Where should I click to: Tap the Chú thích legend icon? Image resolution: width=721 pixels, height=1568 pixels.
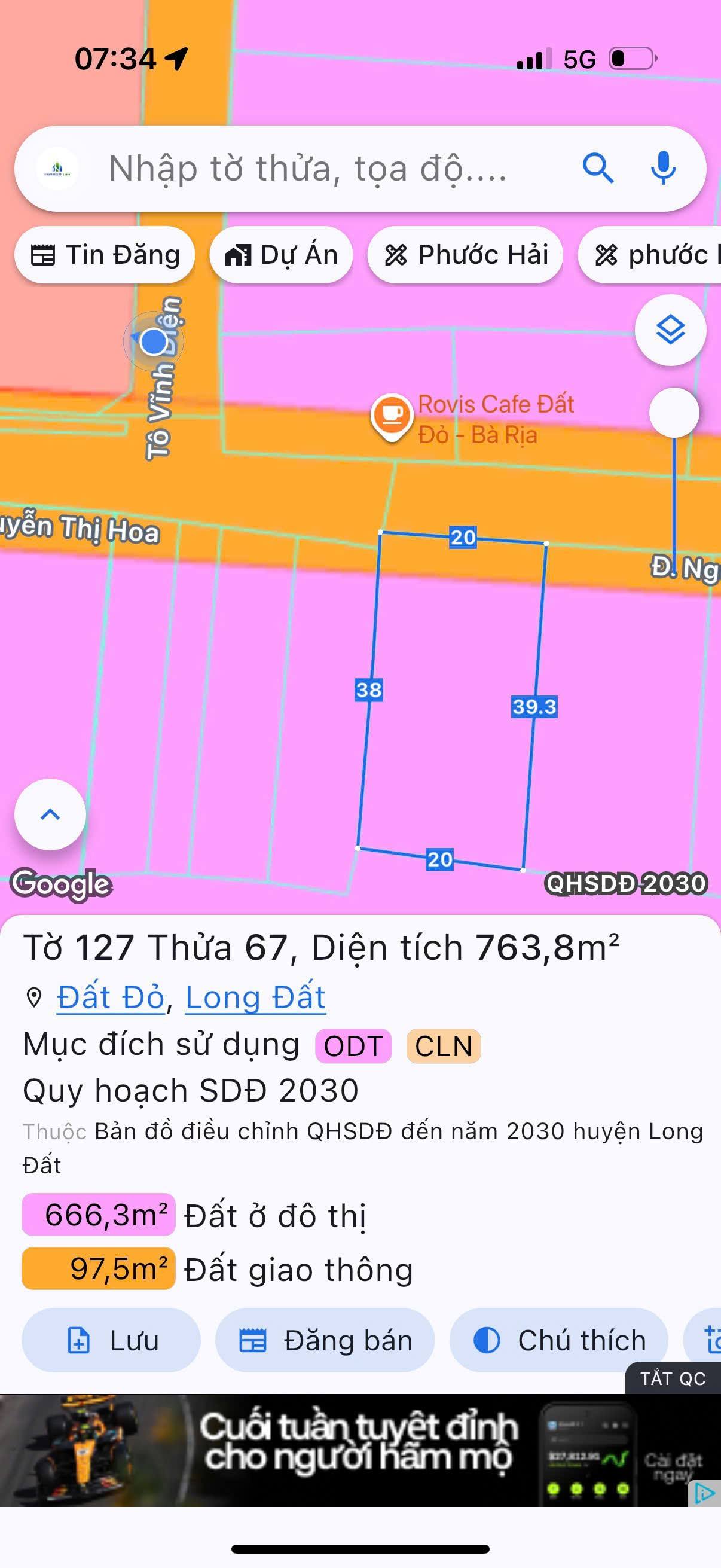(x=487, y=1340)
